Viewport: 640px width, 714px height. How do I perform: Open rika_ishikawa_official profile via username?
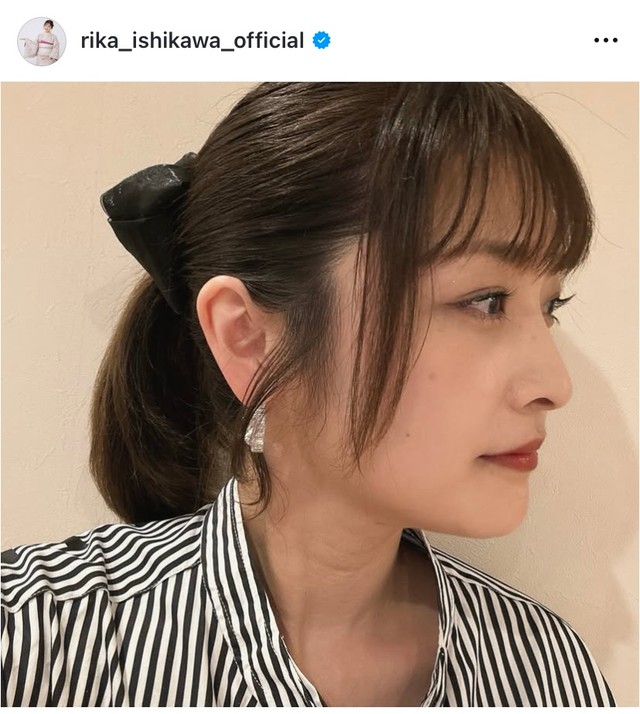[192, 41]
